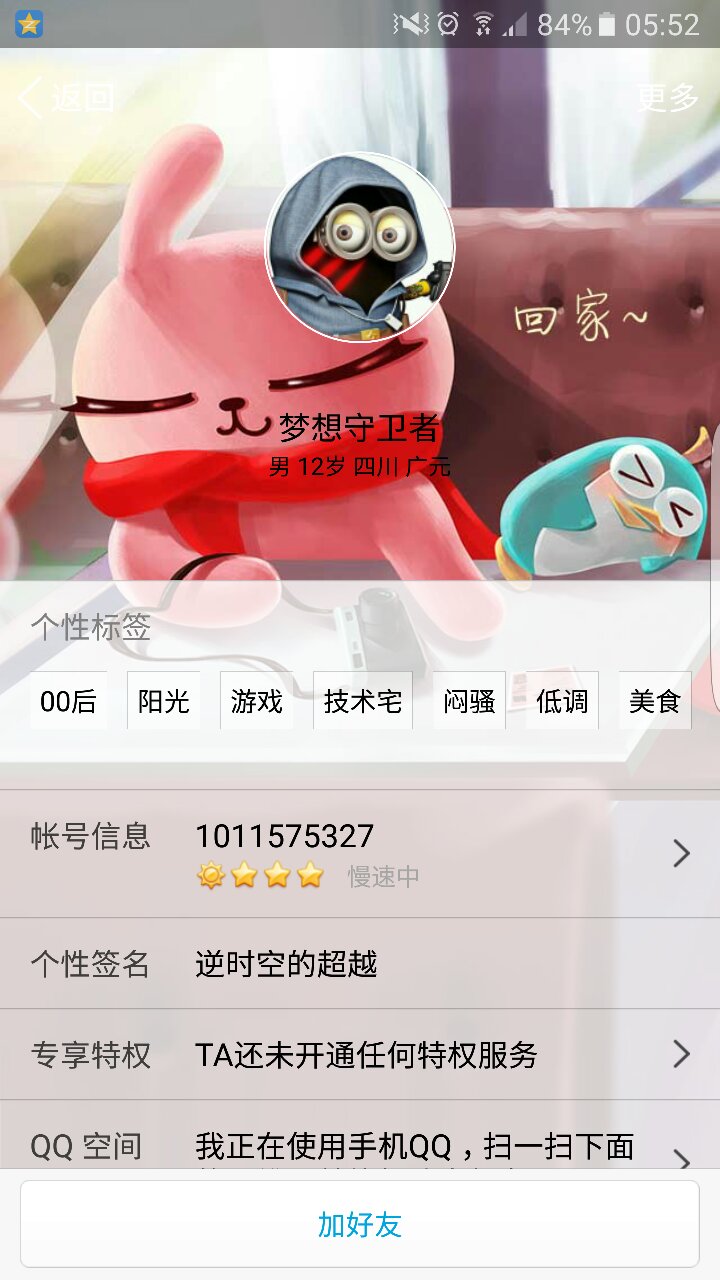Screen dimensions: 720x1280
Task: Open the QQ 空间 row
Action: pos(360,1147)
